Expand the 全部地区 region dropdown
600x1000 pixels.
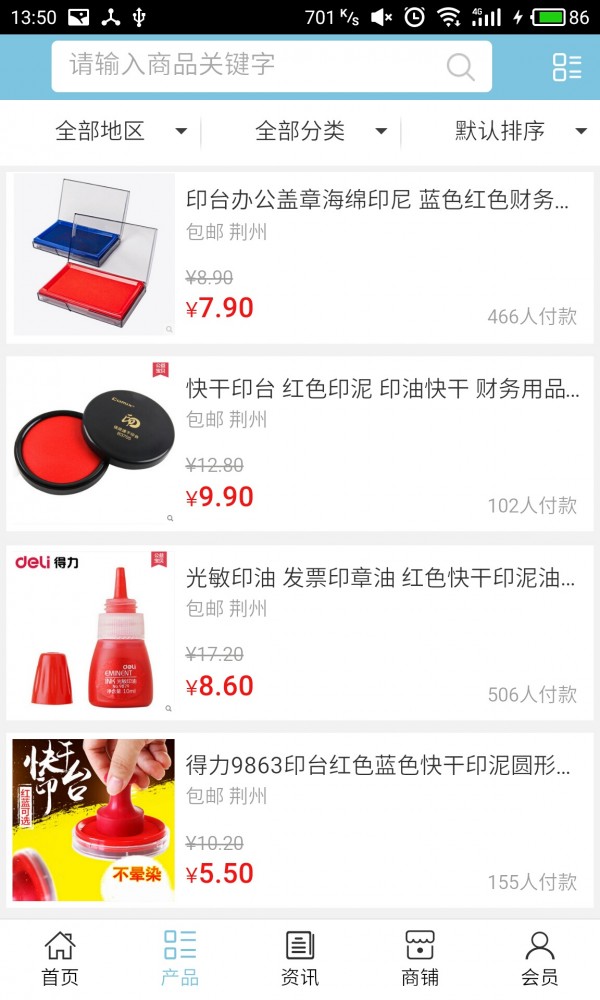(120, 131)
